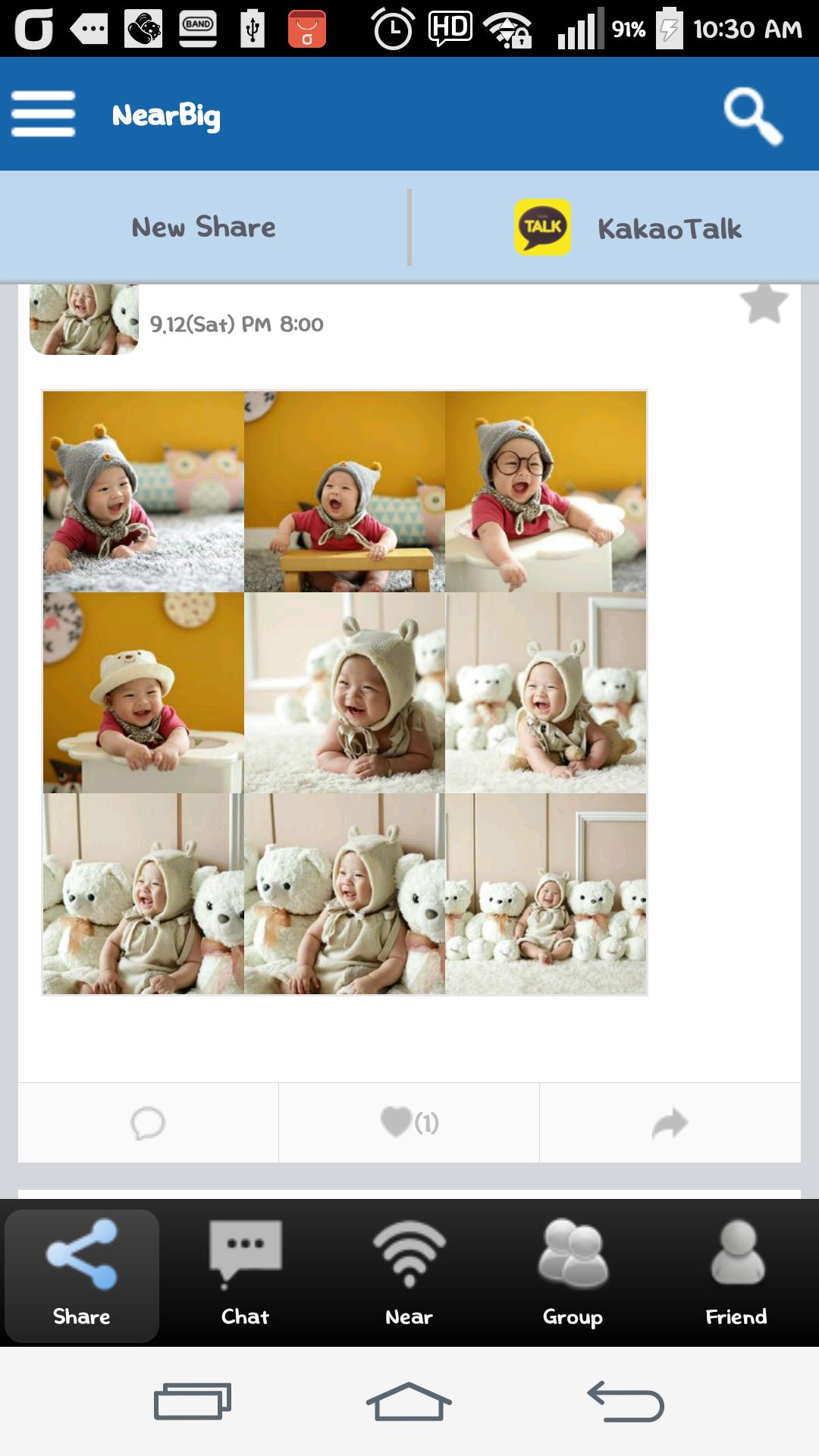The height and width of the screenshot is (1456, 819).
Task: Forward the post with the arrow icon
Action: point(670,1123)
